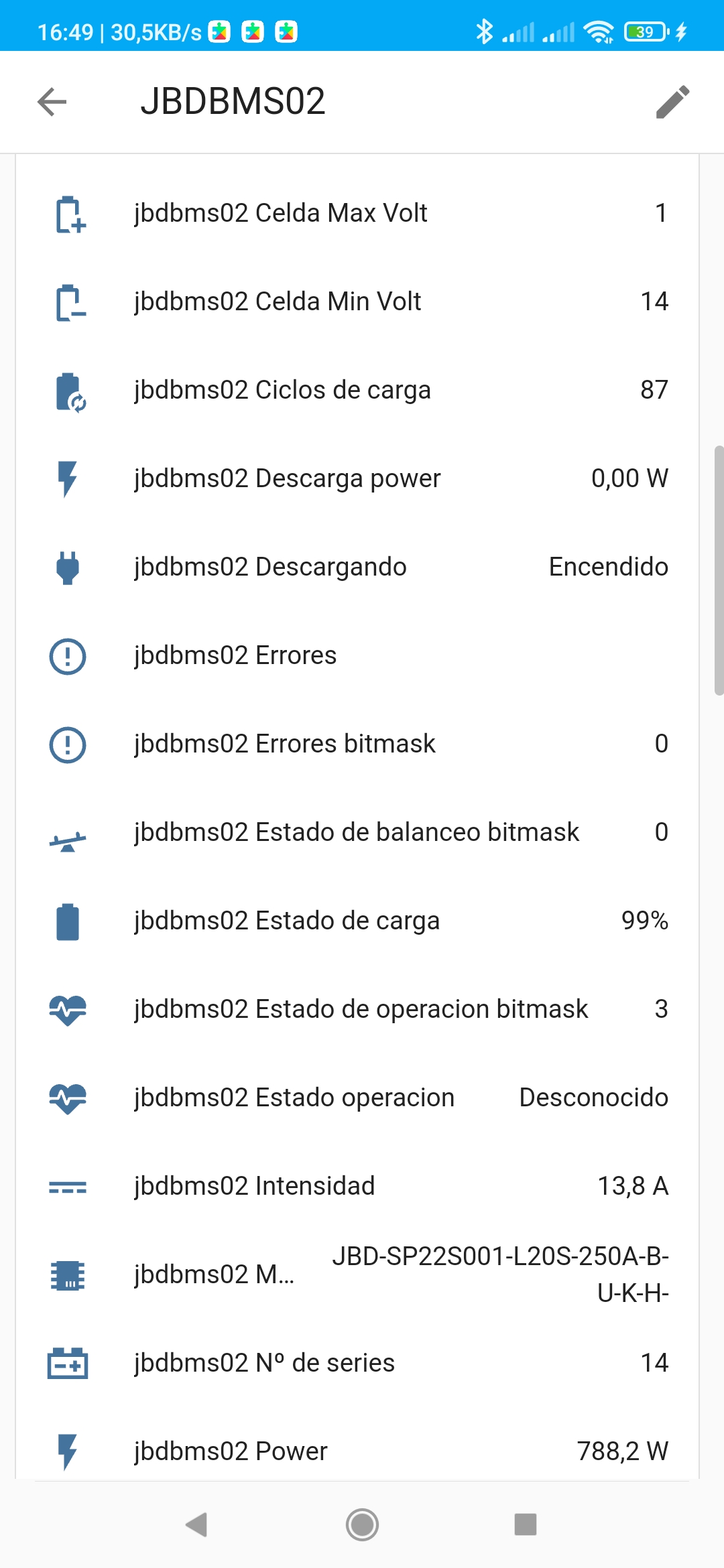
Task: Click the plug icon beside Descargando
Action: tap(67, 566)
